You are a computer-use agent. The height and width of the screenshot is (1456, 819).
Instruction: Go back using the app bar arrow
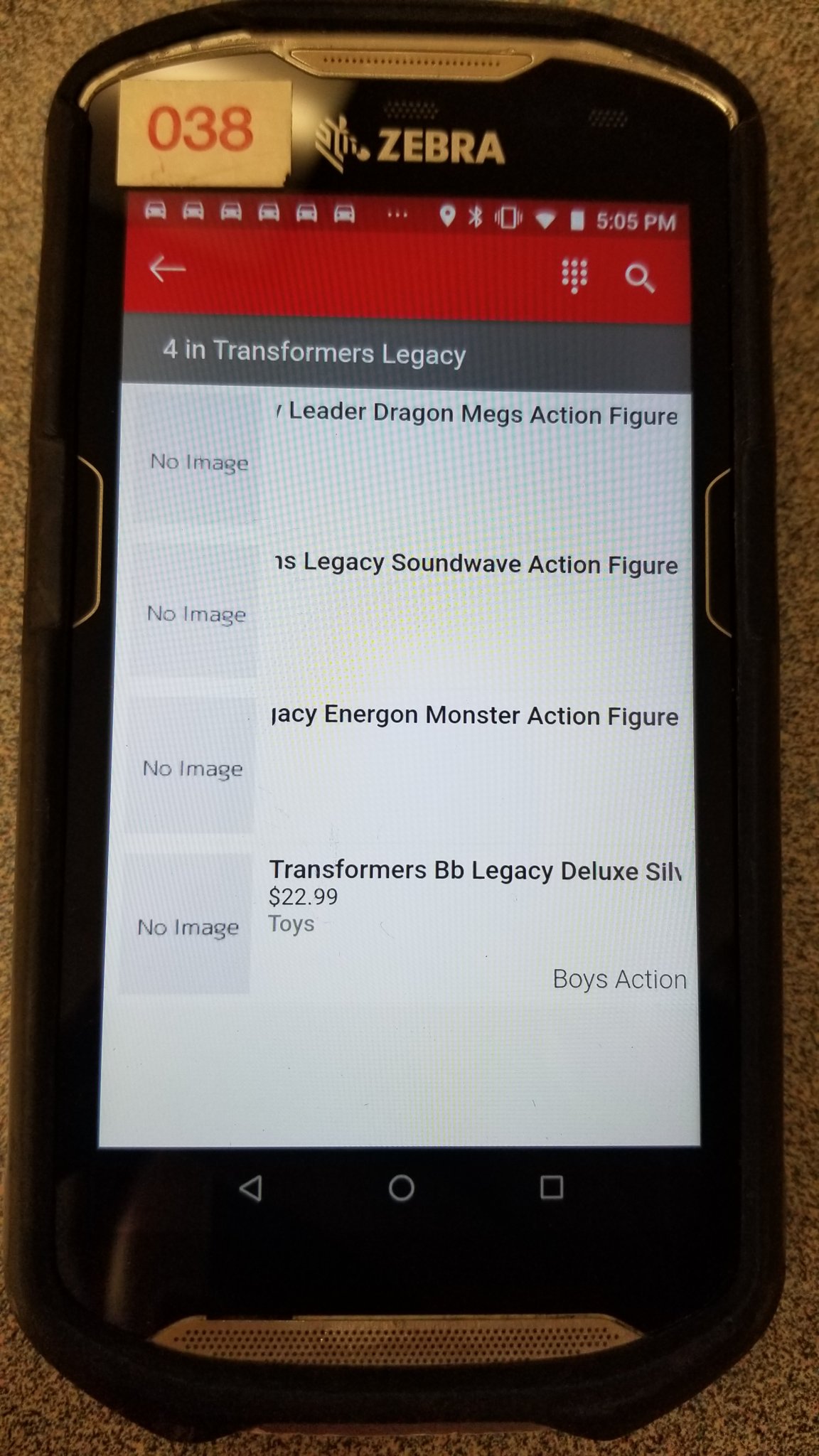click(168, 269)
